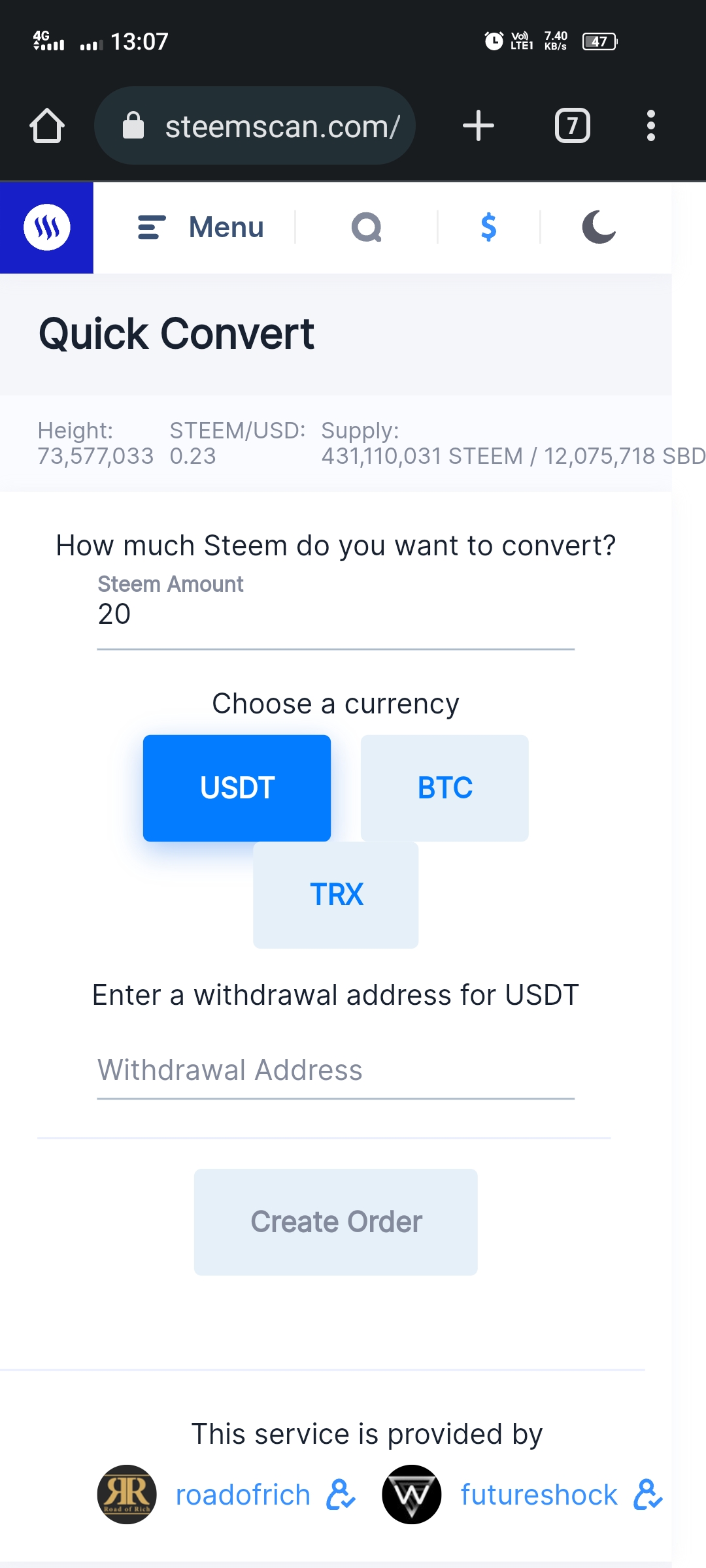Edit the Steem Amount field
Viewport: 706px width, 1568px height.
click(x=335, y=615)
